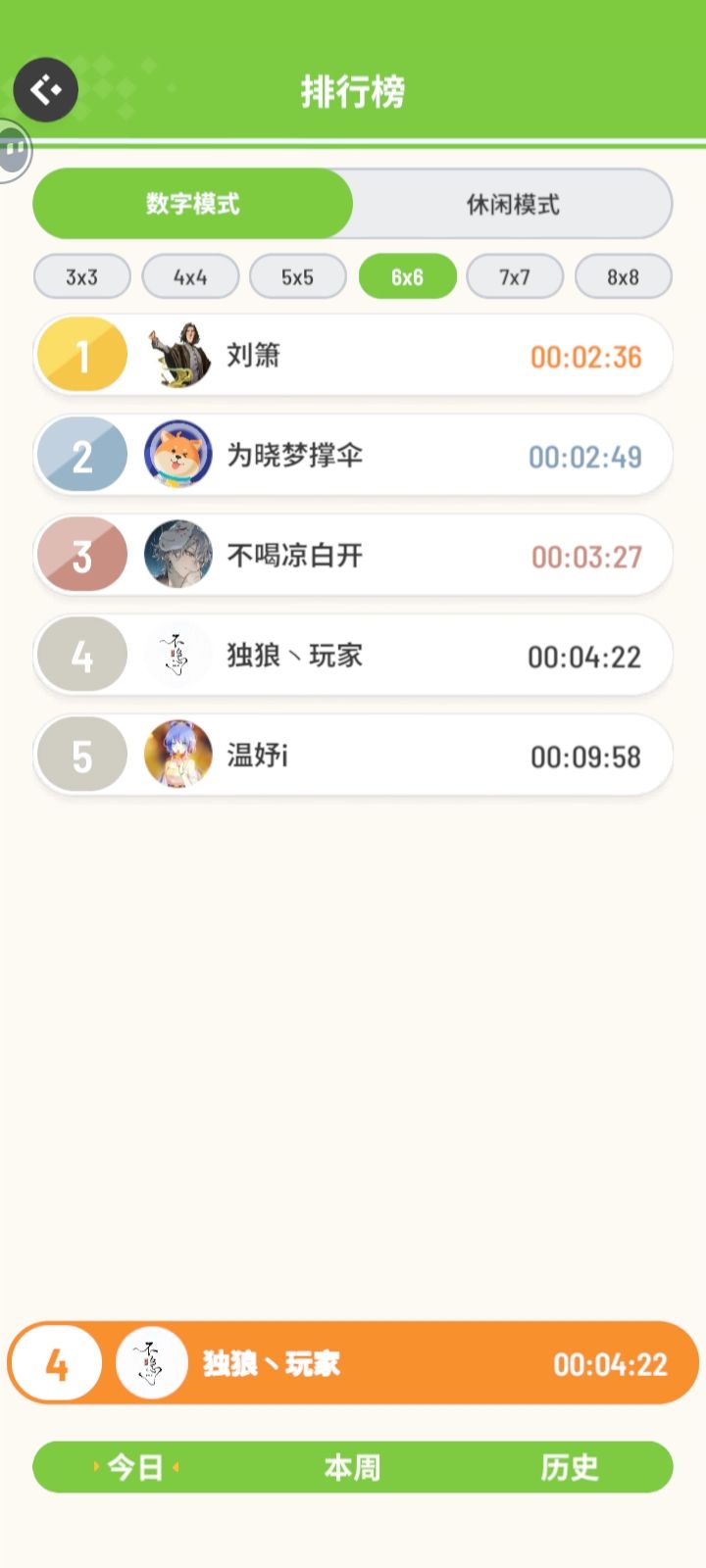Click 为晓梦撑伞's shiba avatar

click(177, 455)
